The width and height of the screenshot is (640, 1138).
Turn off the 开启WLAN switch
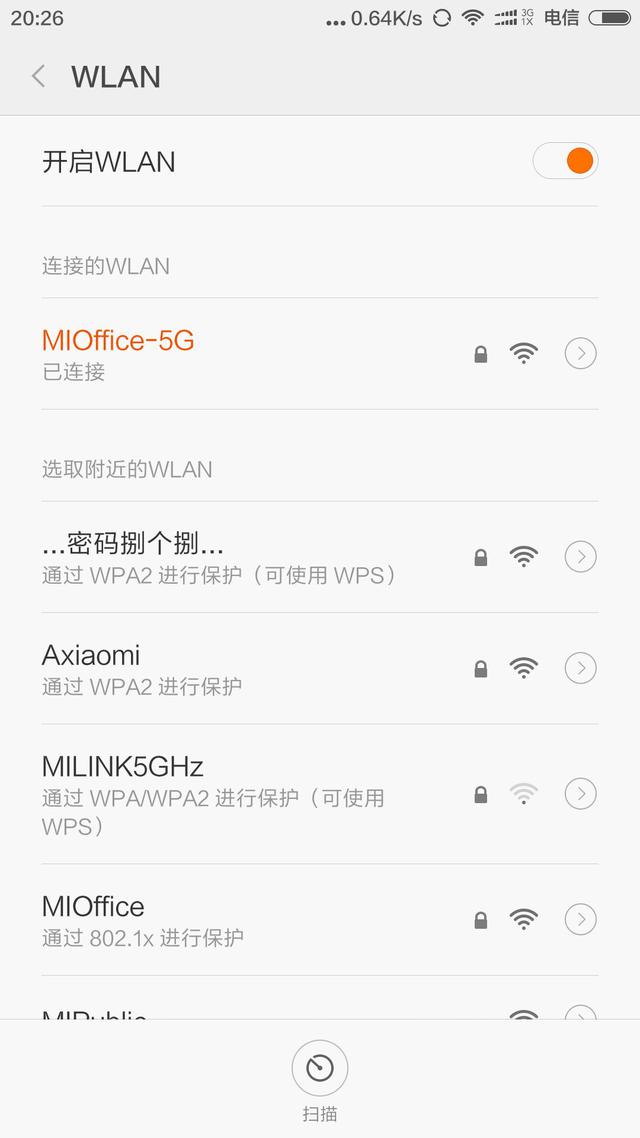(565, 161)
